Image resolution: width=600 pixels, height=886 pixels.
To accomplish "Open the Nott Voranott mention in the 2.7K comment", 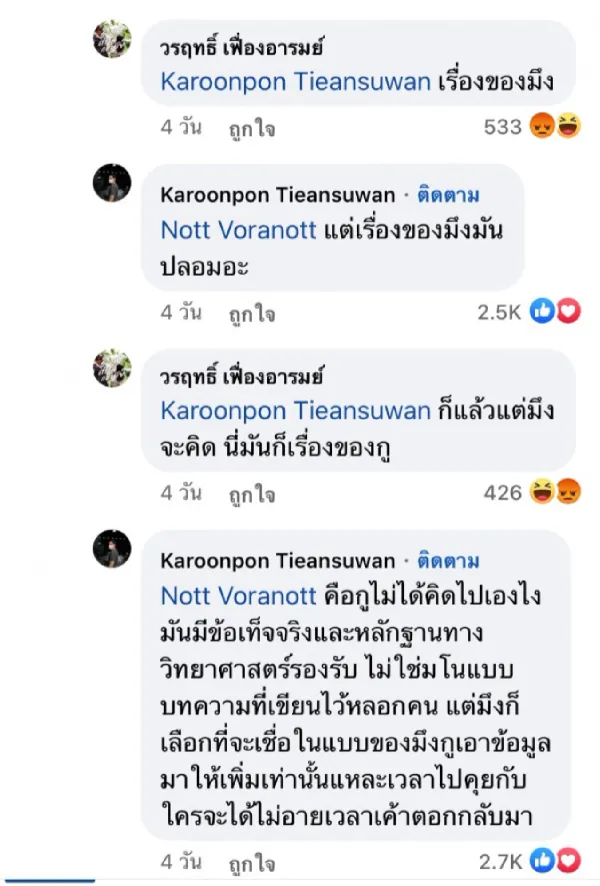I will [x=237, y=597].
